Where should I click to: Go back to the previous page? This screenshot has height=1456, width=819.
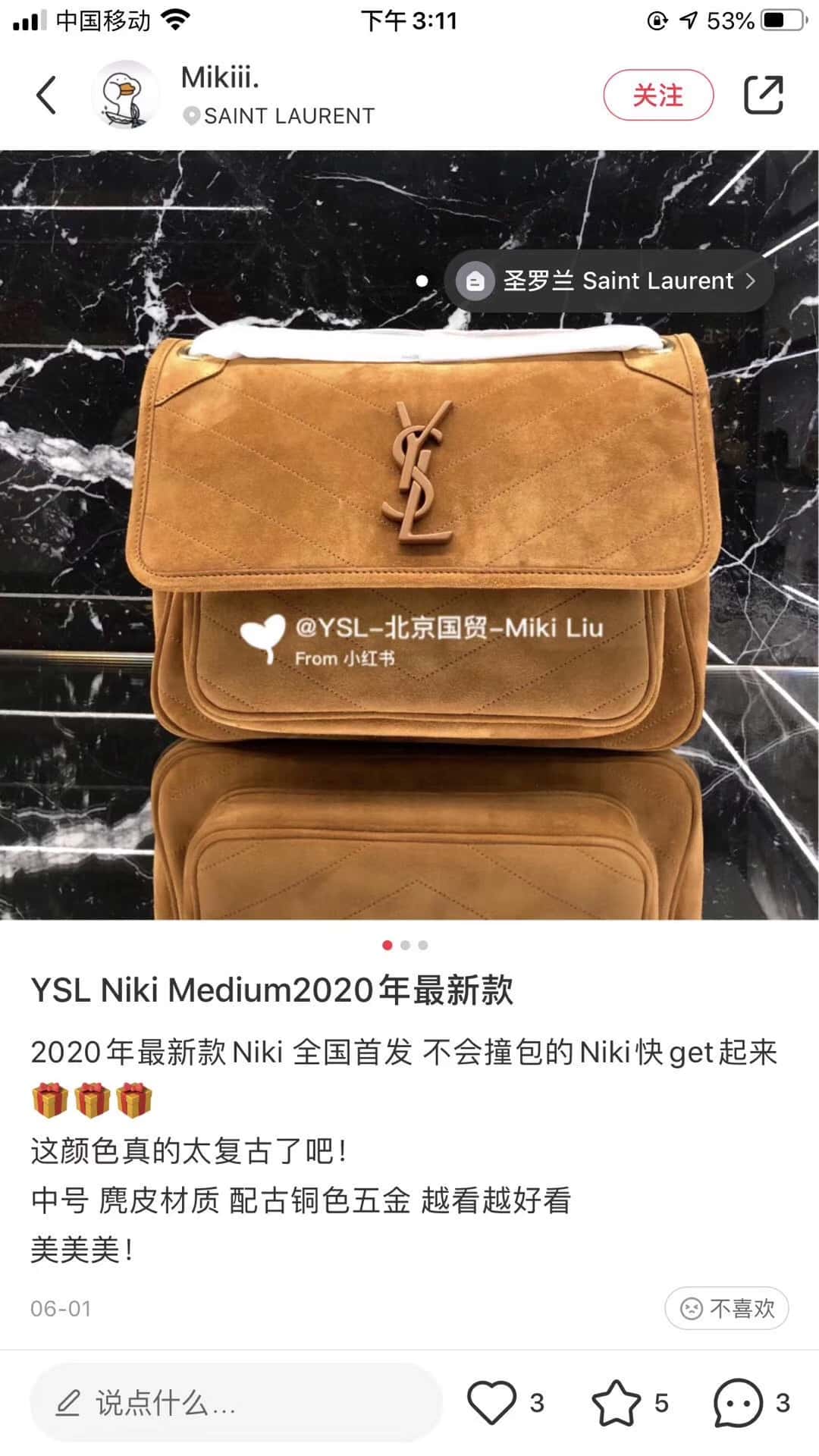pyautogui.click(x=46, y=96)
